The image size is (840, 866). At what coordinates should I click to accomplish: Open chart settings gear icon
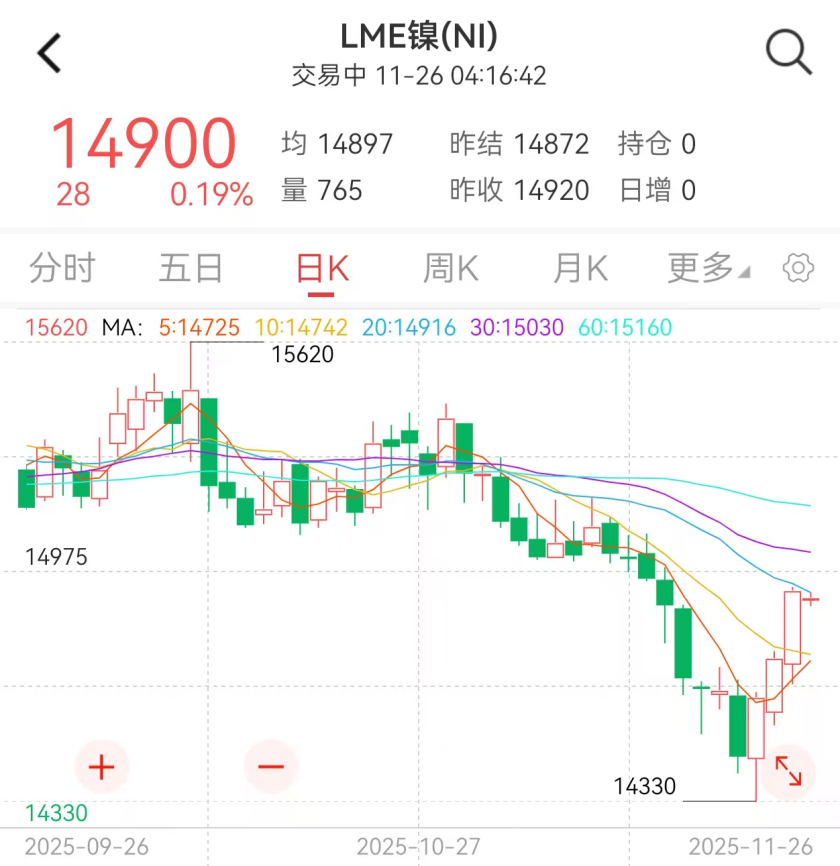pyautogui.click(x=797, y=268)
